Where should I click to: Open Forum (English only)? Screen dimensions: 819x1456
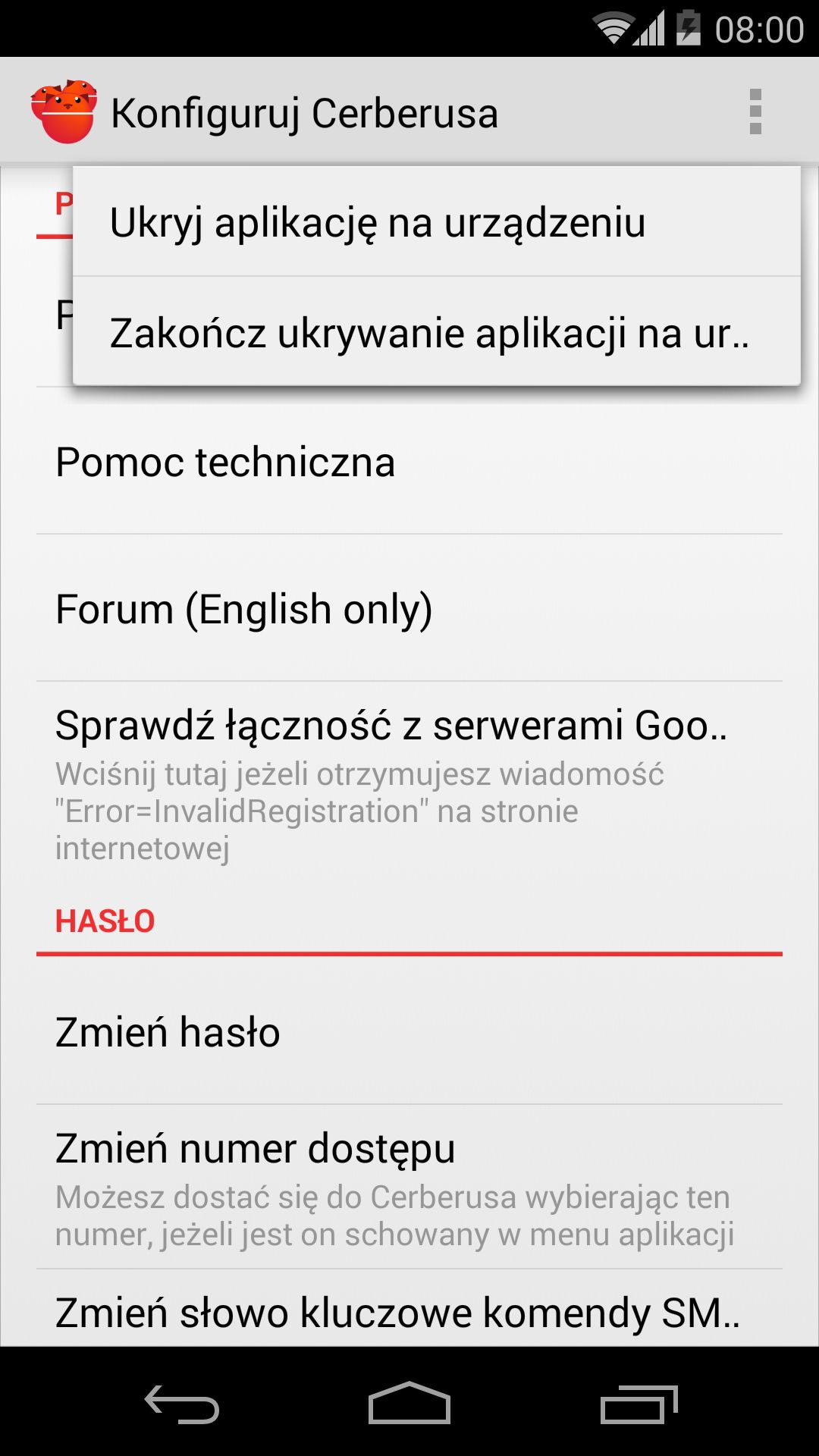409,608
